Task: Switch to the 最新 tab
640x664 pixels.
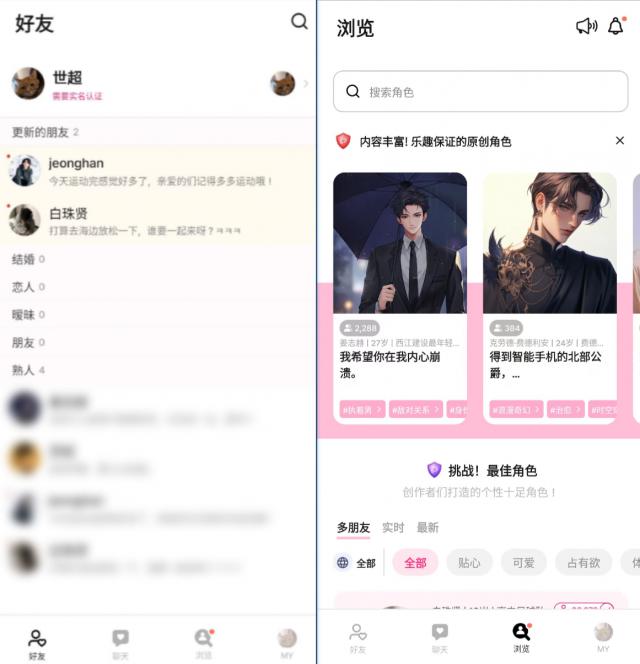Action: tap(428, 528)
